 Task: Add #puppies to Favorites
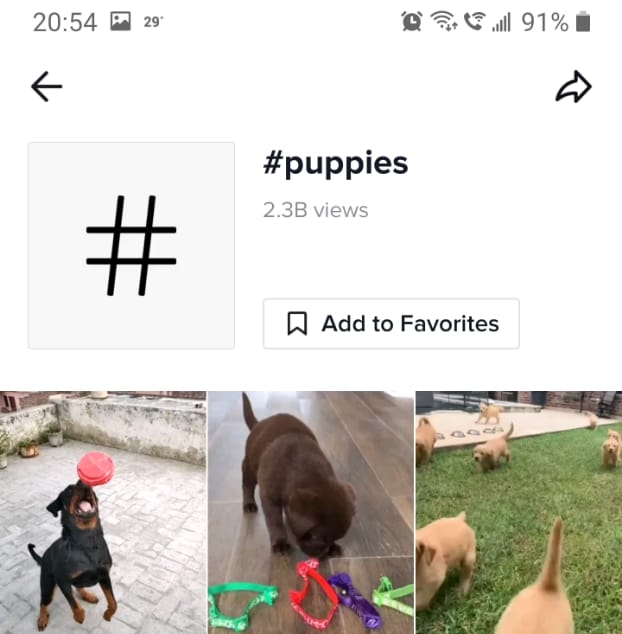(x=391, y=324)
